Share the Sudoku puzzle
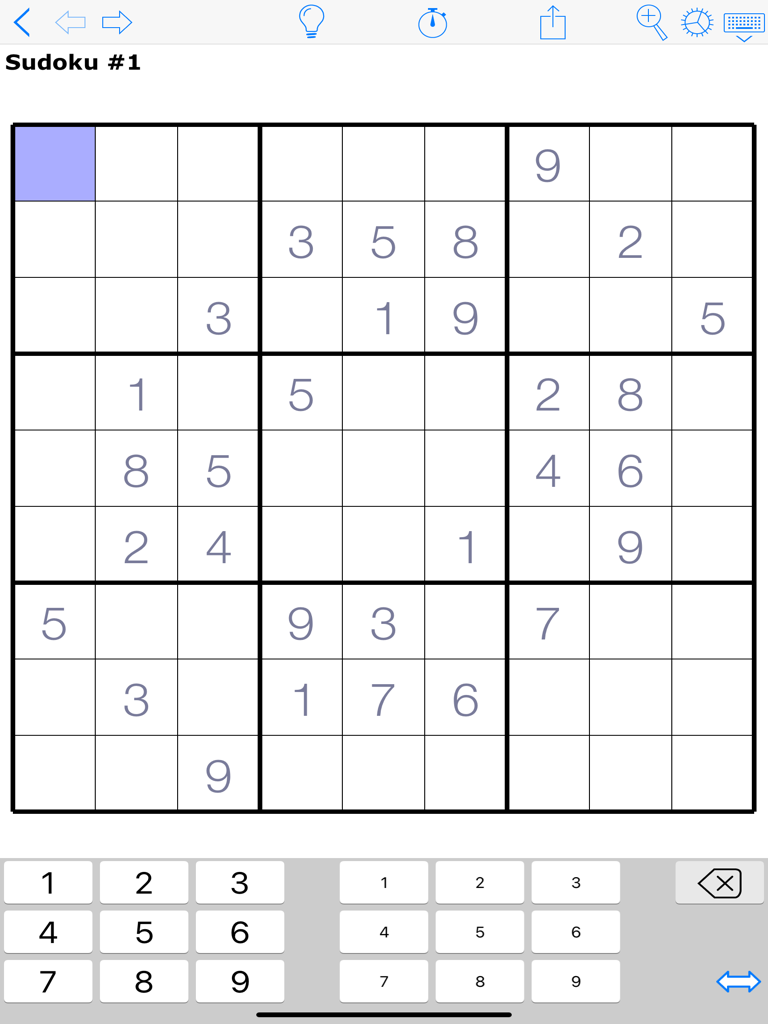This screenshot has width=768, height=1024. click(553, 22)
